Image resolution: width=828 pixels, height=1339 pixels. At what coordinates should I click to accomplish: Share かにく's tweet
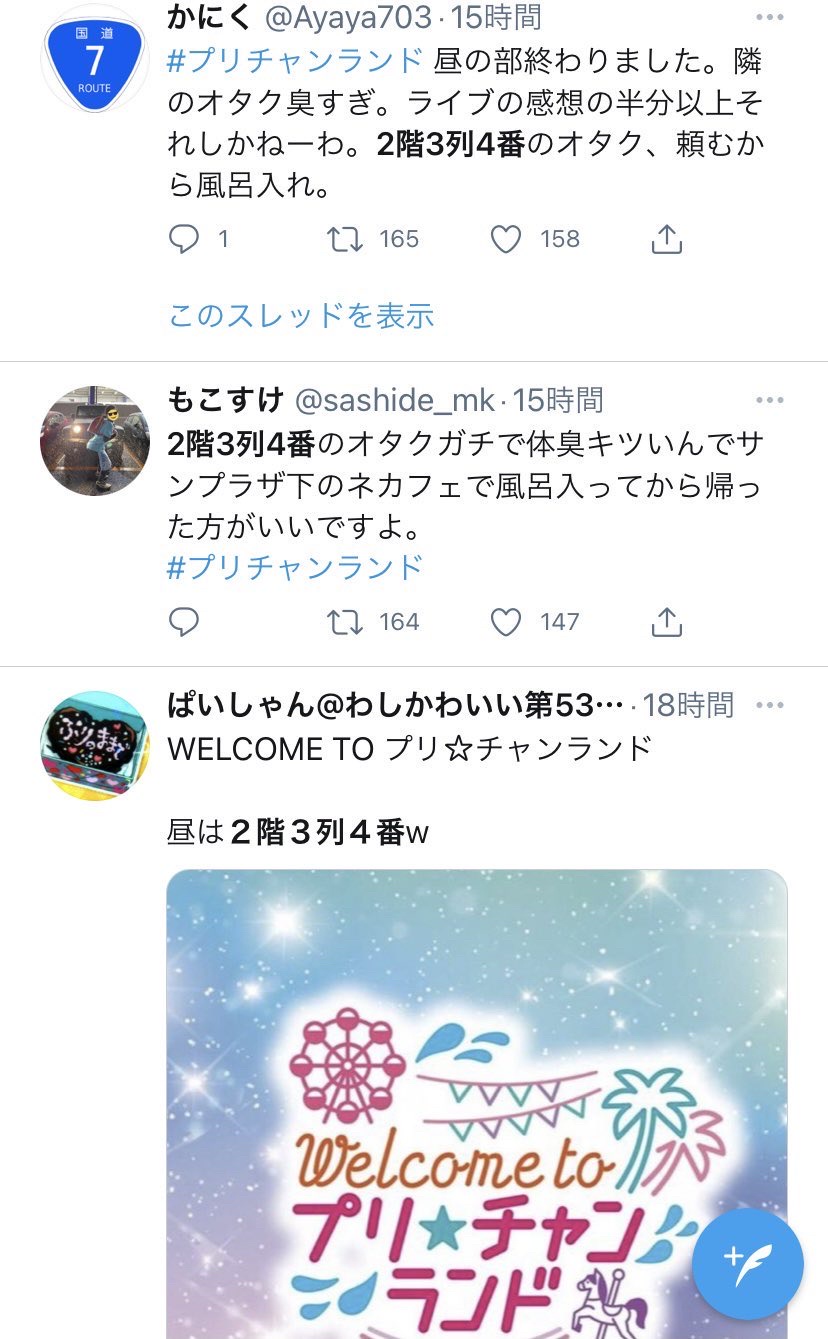tap(666, 239)
